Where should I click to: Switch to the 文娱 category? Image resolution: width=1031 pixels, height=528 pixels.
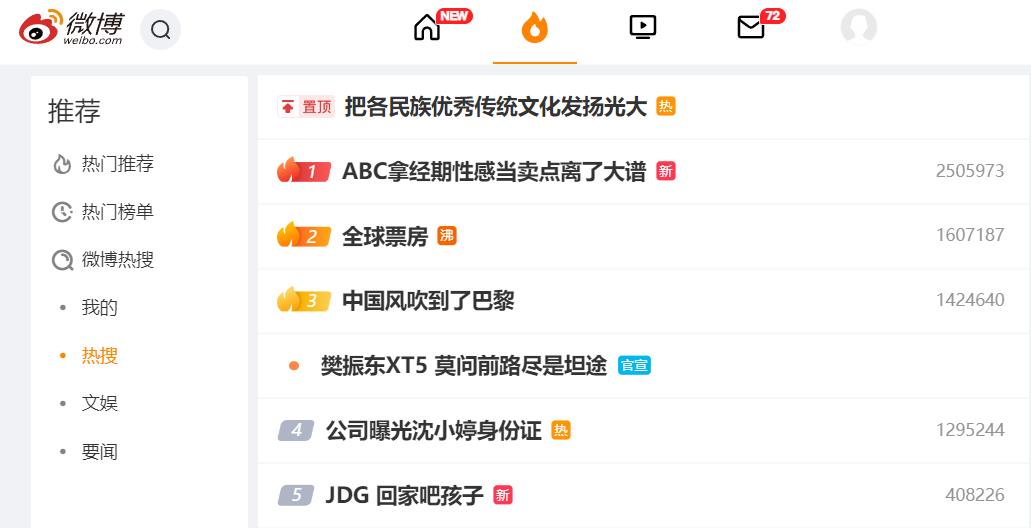[x=99, y=404]
